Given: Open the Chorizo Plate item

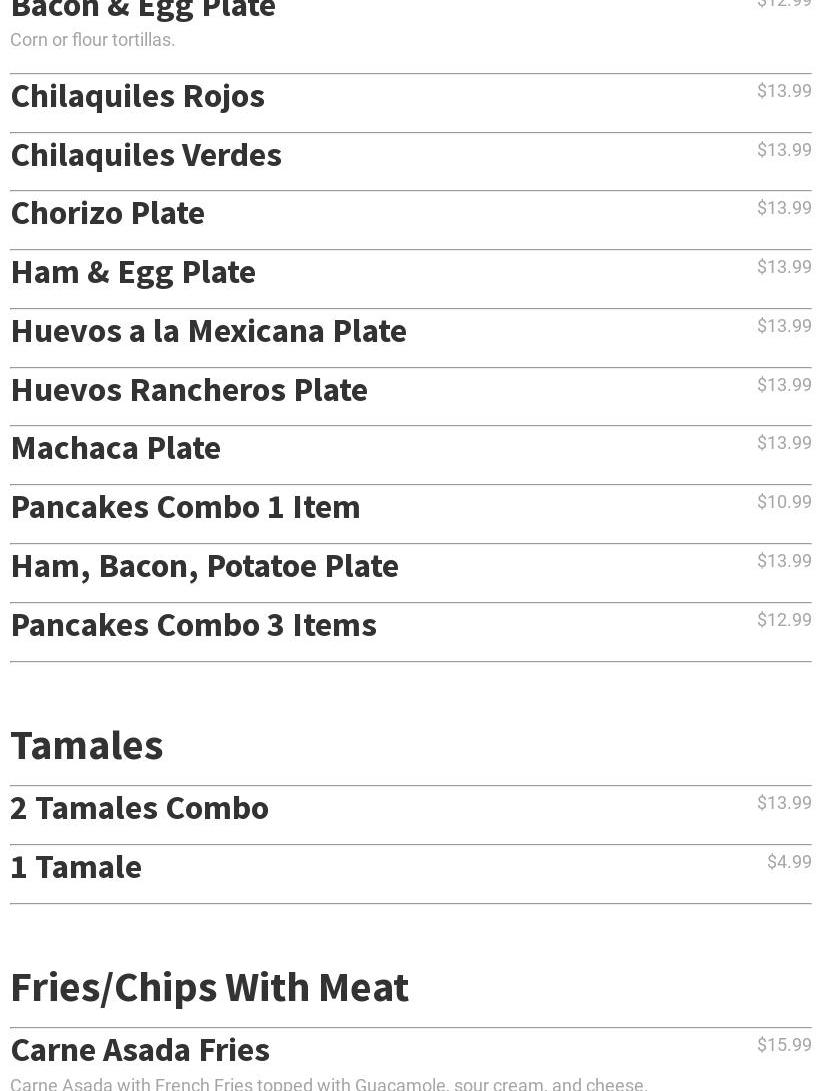Looking at the screenshot, I should 108,214.
